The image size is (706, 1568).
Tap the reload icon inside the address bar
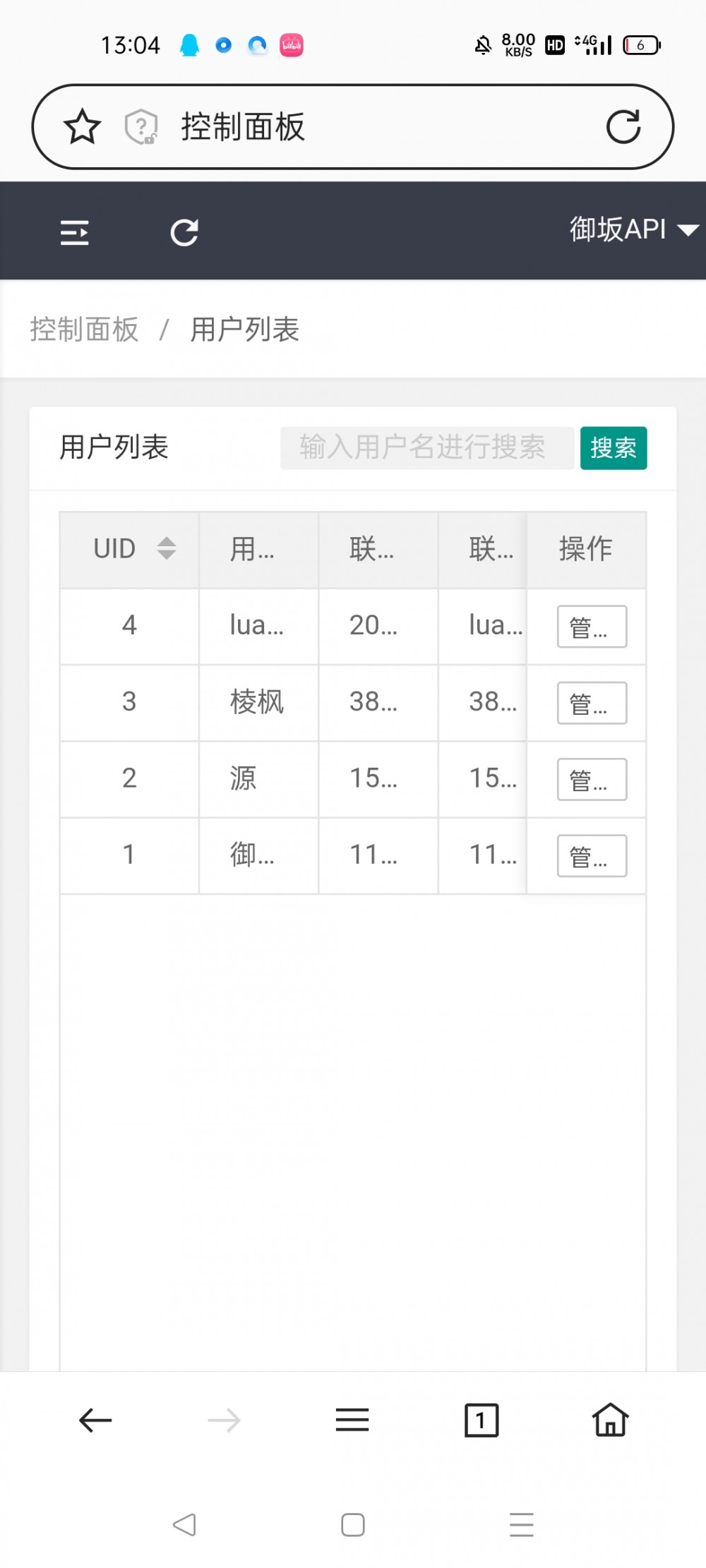(x=624, y=127)
